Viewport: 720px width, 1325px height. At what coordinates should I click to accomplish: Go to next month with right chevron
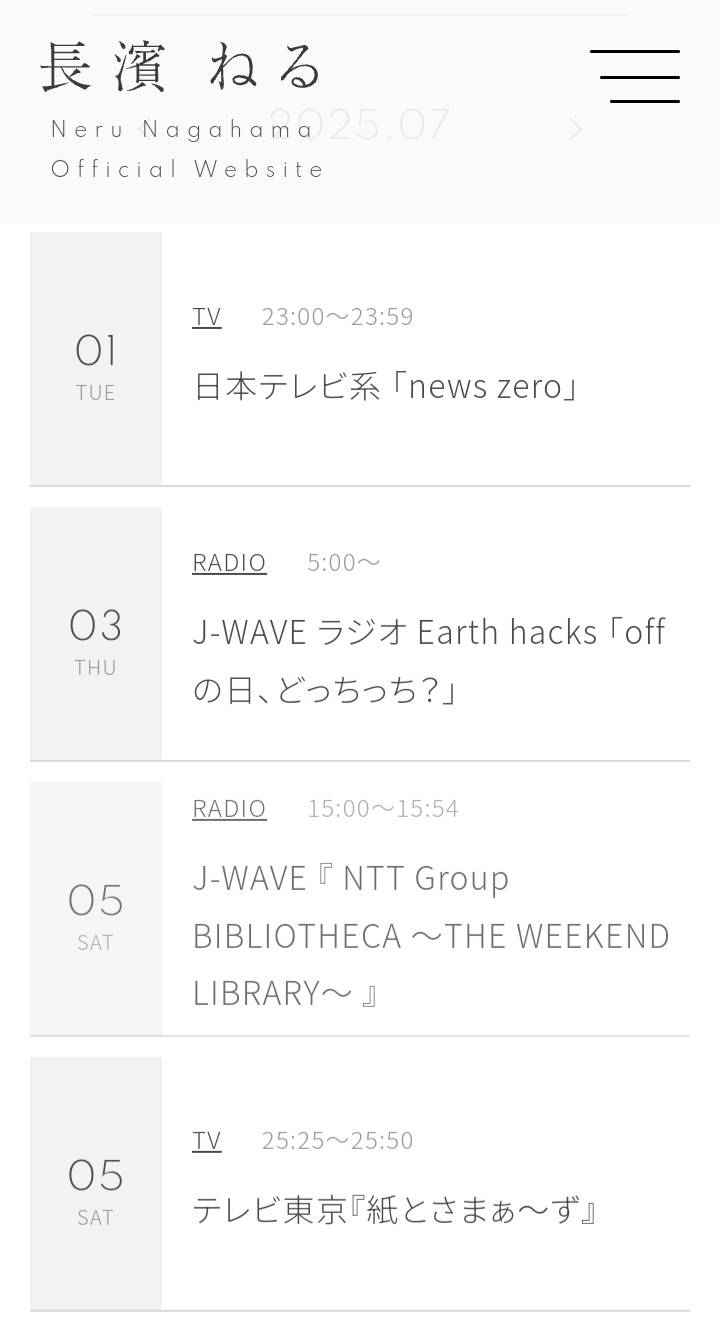(576, 129)
